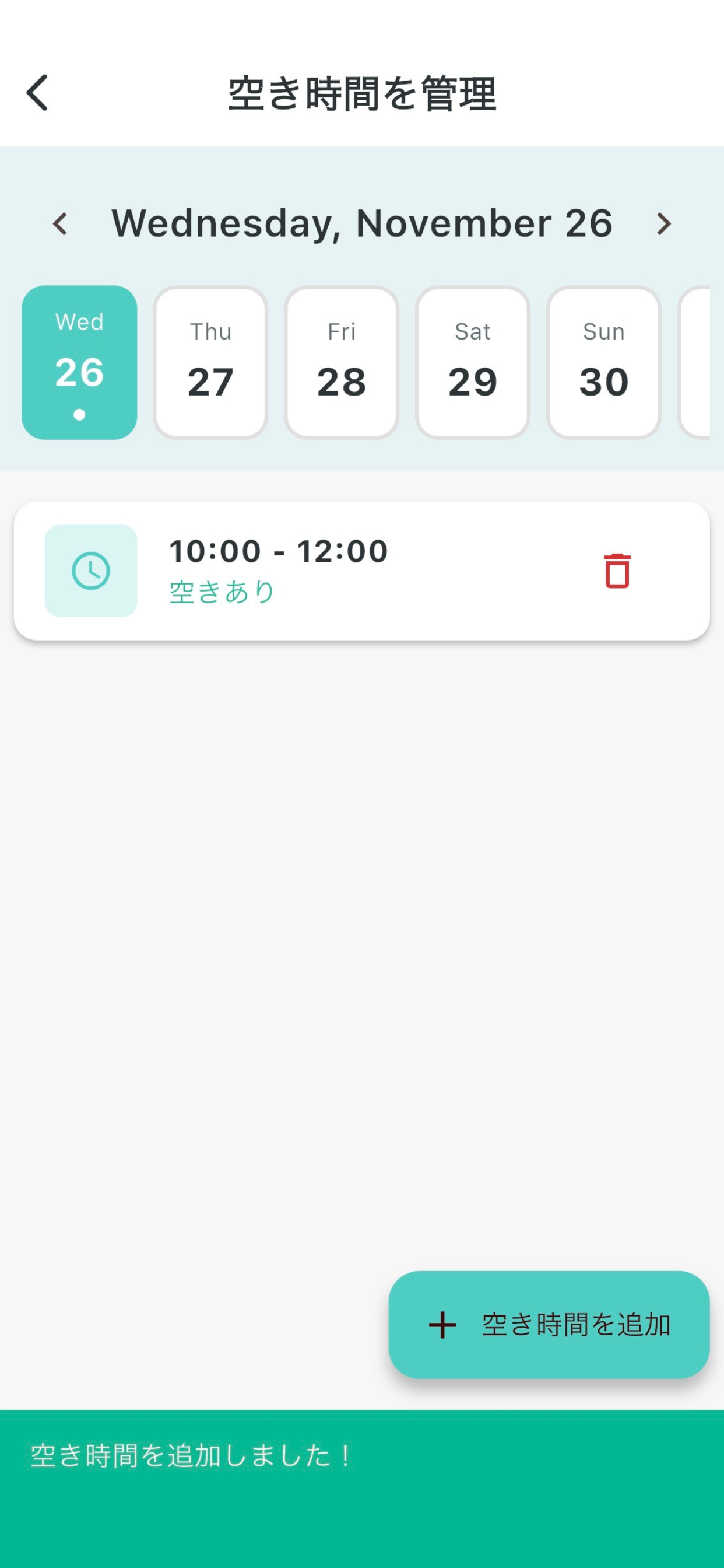Tap the 空き時間を追加 button
Image resolution: width=724 pixels, height=1568 pixels.
[x=549, y=1325]
